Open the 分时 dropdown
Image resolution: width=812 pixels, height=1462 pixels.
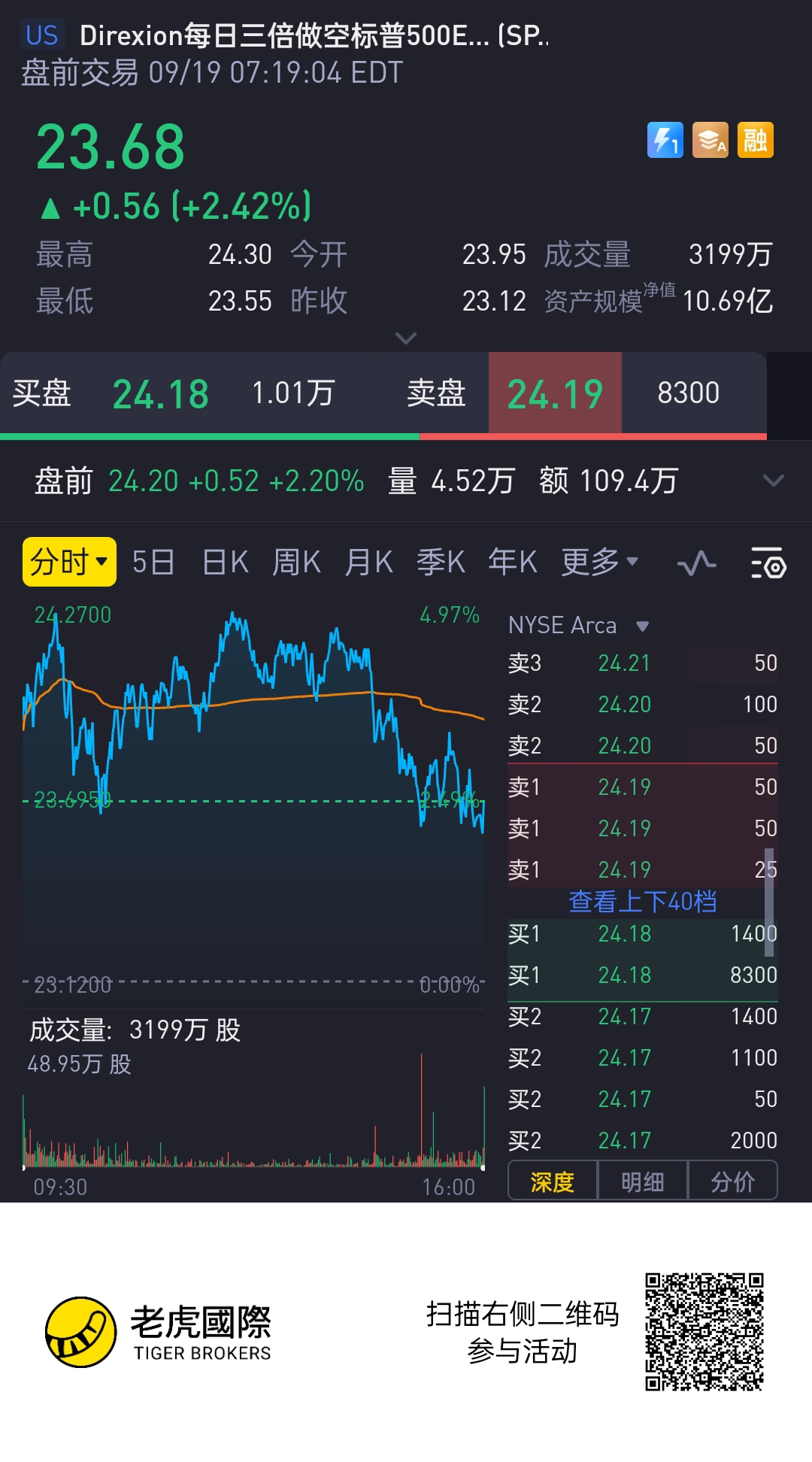(x=69, y=563)
